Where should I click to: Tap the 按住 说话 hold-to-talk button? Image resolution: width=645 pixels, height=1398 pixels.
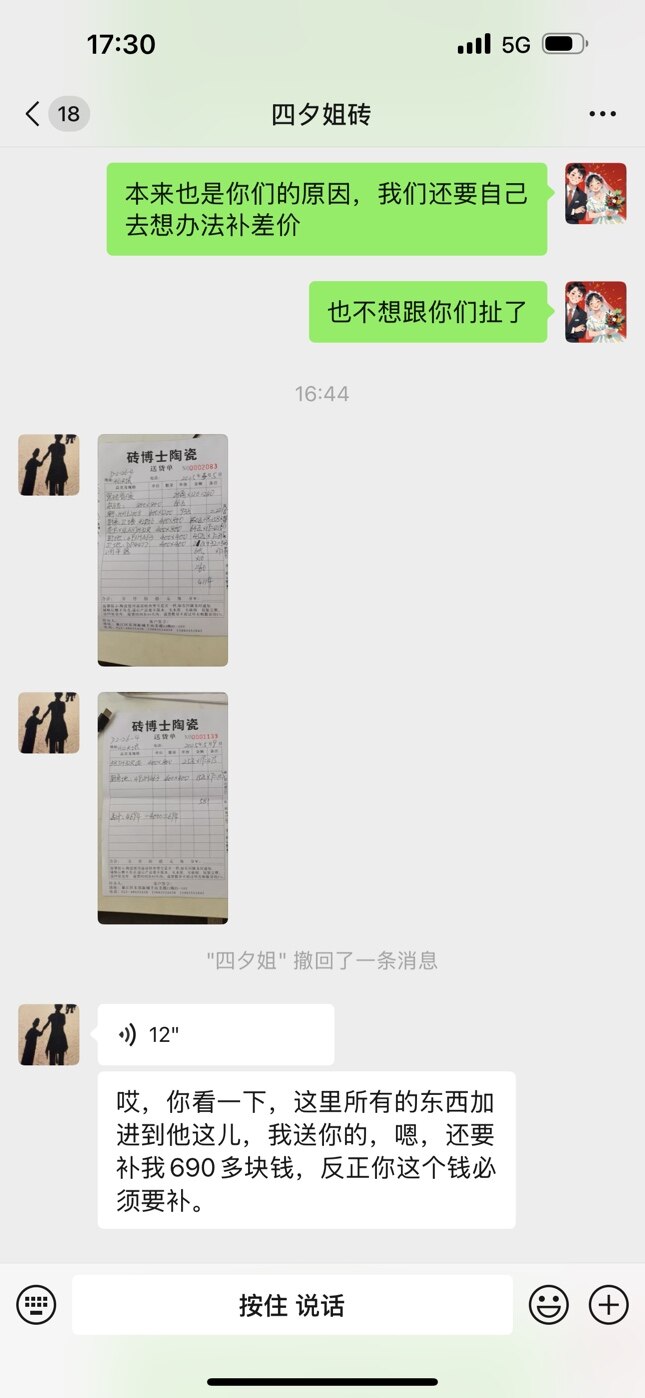click(x=292, y=1305)
